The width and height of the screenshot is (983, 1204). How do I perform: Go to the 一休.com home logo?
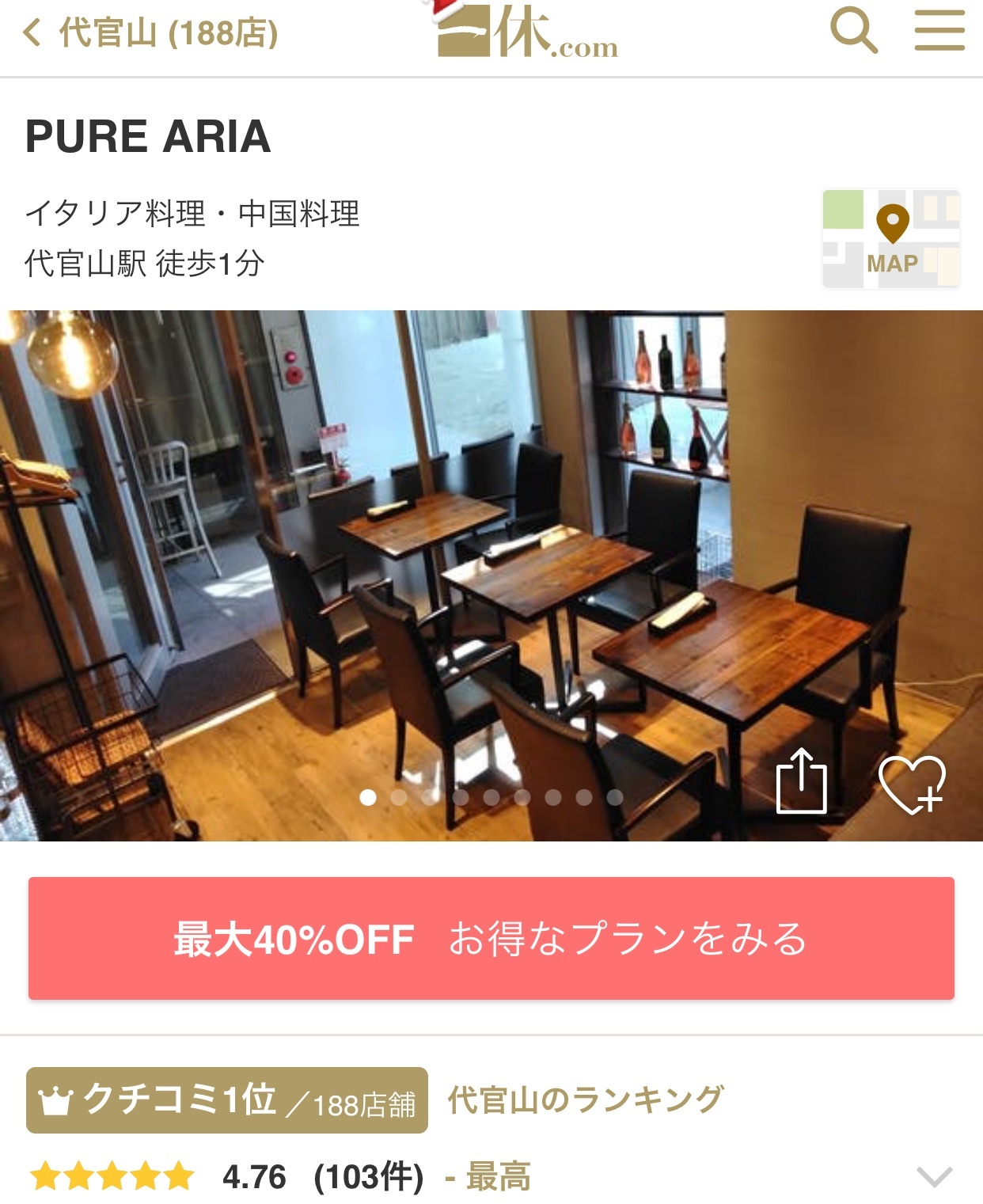point(527,33)
